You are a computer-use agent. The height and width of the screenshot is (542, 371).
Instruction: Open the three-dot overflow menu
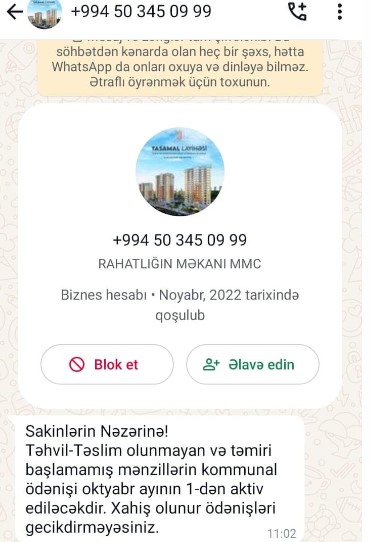340,12
